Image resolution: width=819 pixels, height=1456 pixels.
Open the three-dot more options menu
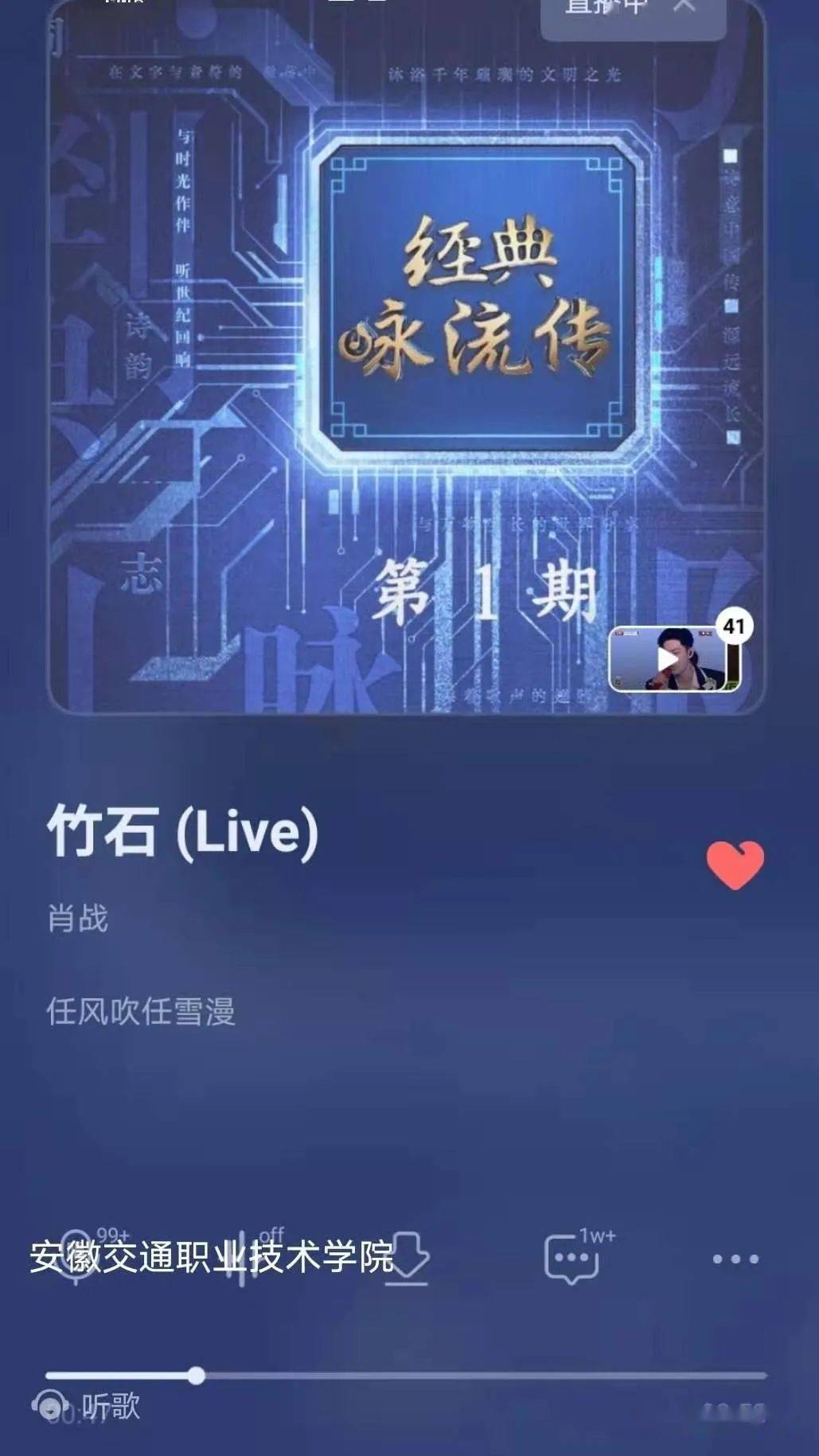click(x=735, y=1259)
